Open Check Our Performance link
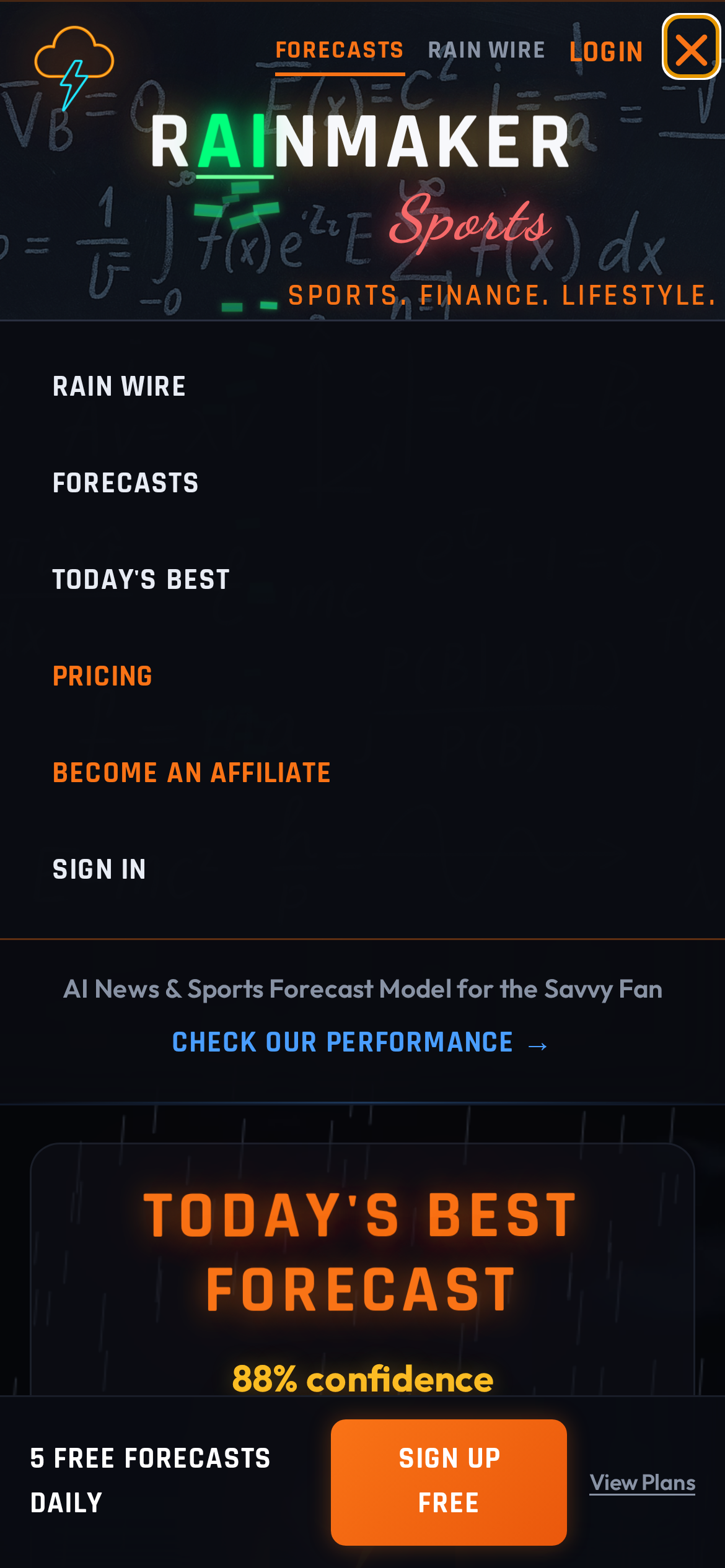725x1568 pixels. click(x=359, y=1043)
